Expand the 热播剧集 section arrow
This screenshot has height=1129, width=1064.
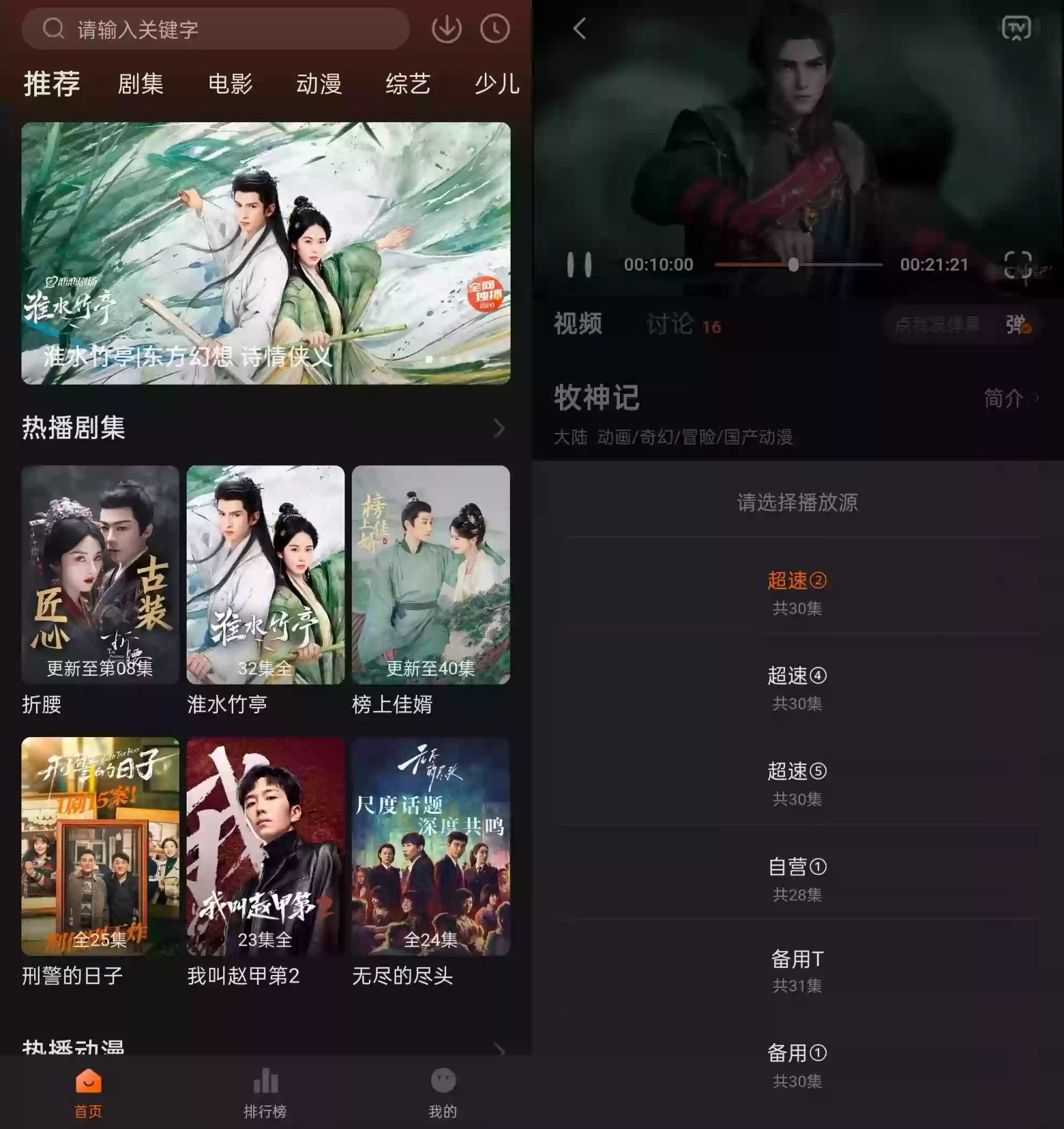point(498,428)
